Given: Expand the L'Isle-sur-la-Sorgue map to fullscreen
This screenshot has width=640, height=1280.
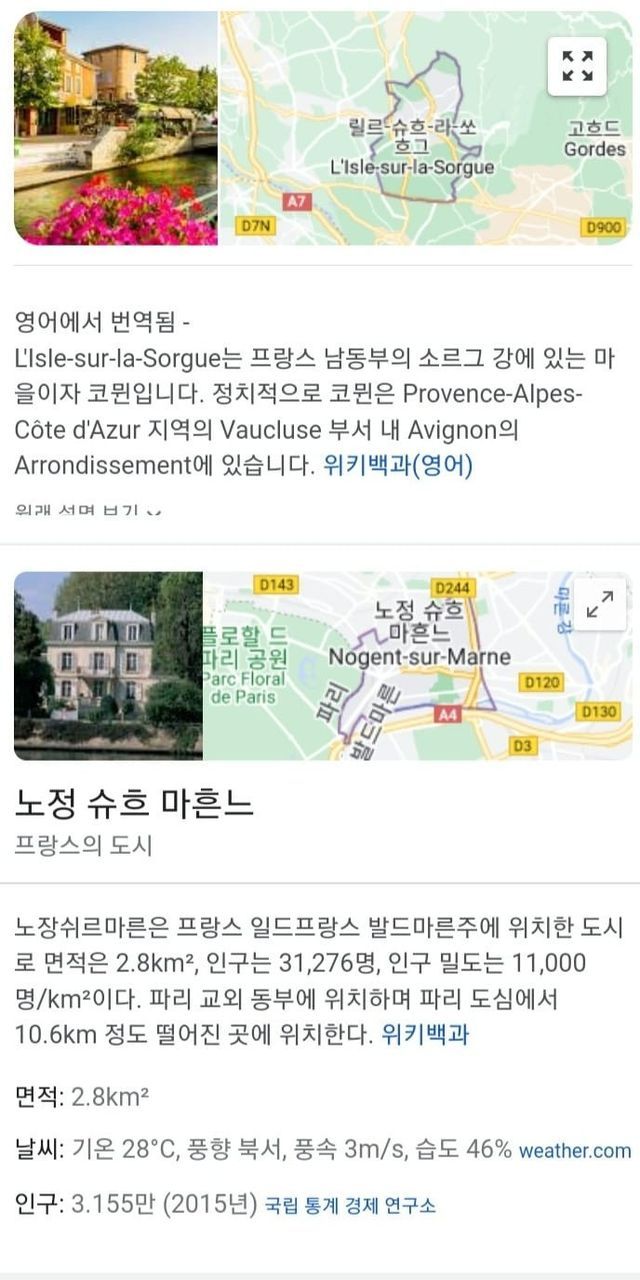Looking at the screenshot, I should click(577, 67).
